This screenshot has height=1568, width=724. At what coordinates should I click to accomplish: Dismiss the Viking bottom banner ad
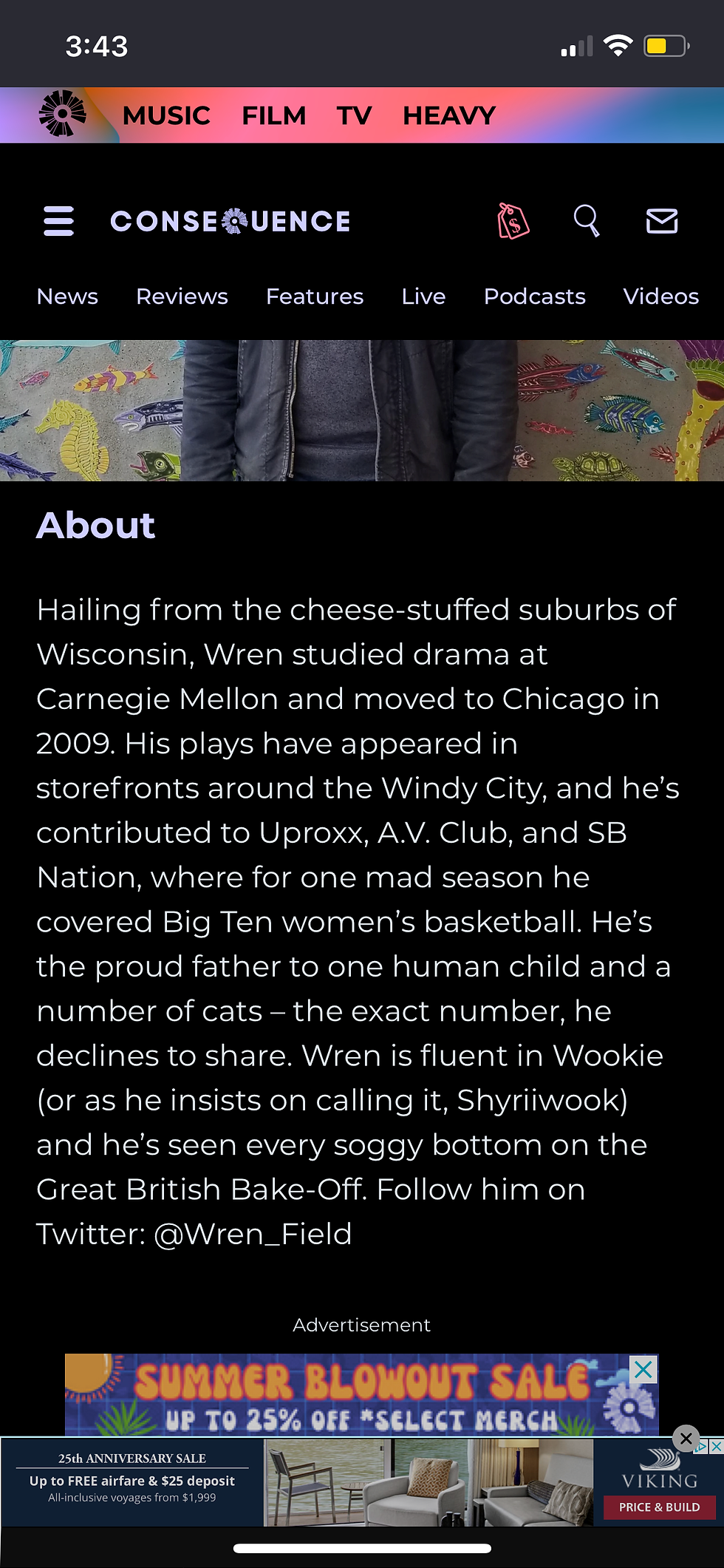(686, 1439)
